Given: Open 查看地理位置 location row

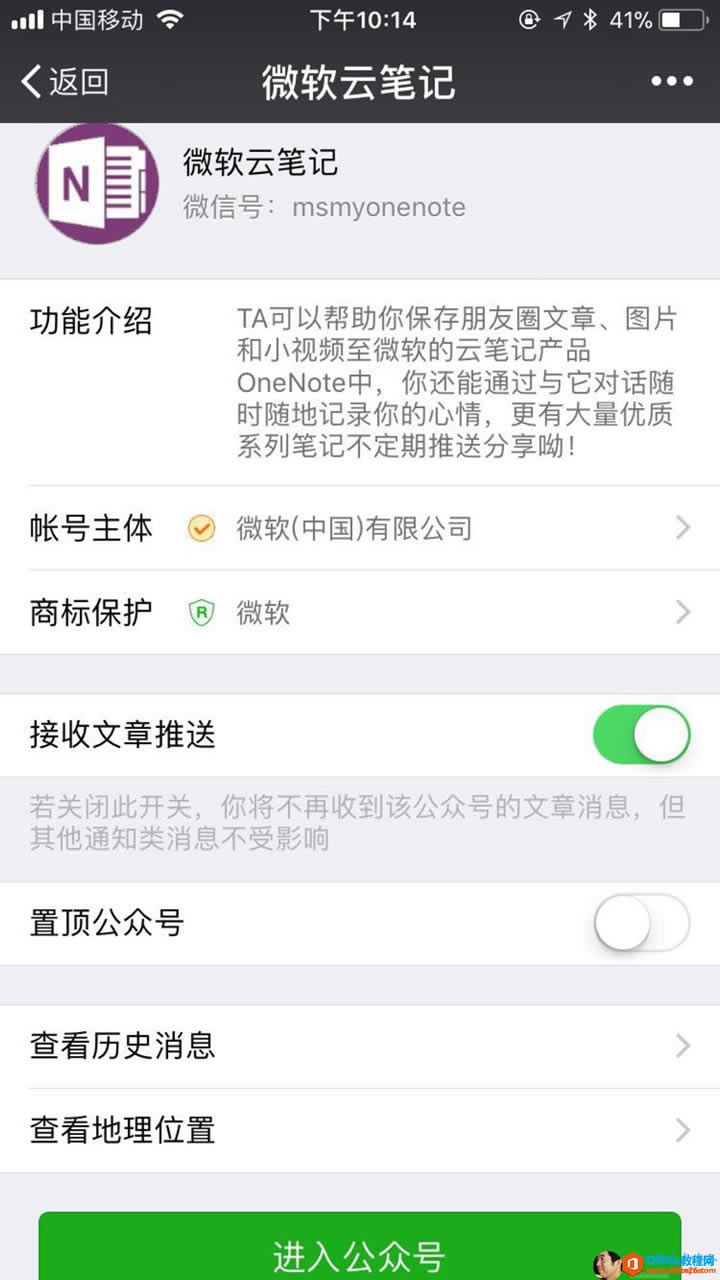Looking at the screenshot, I should click(x=360, y=1130).
